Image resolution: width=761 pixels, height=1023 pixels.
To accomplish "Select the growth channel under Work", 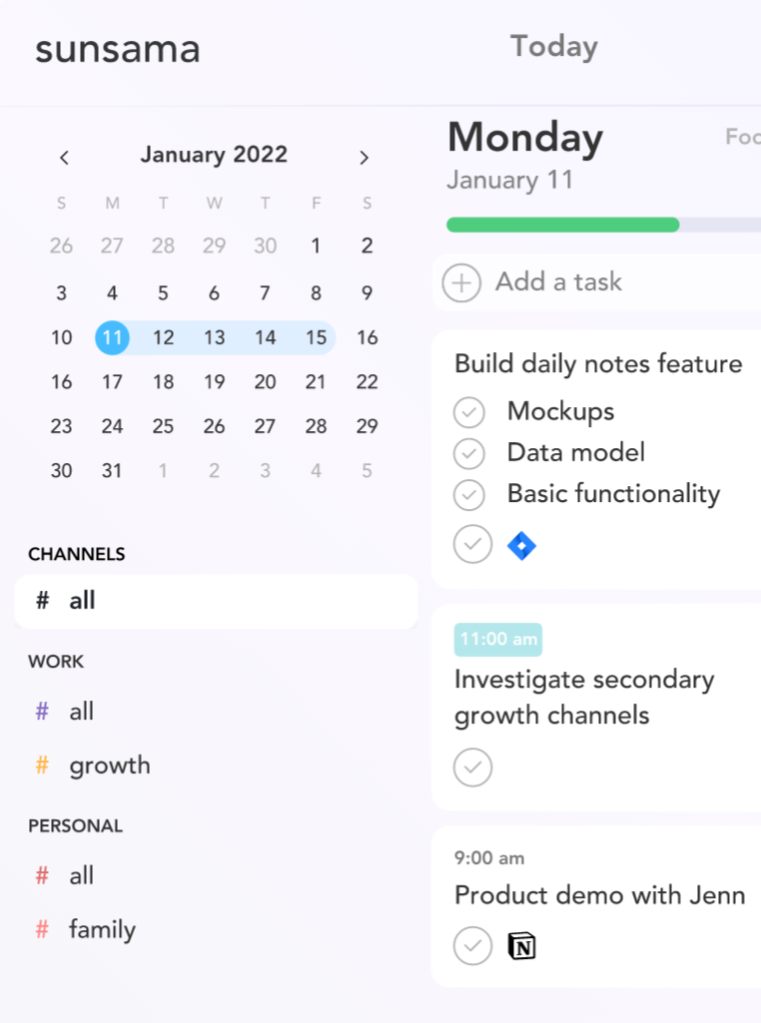I will [x=109, y=766].
